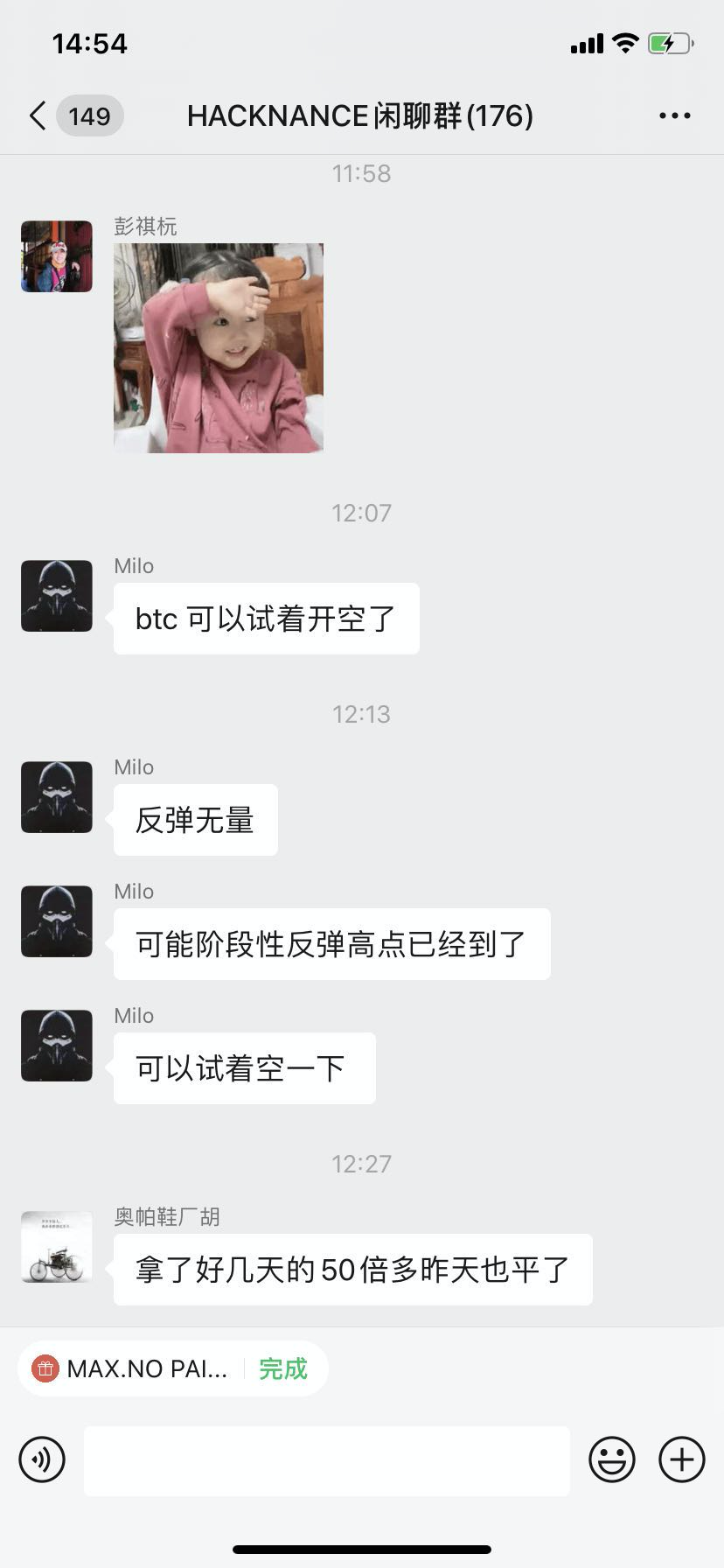Open 彭祺枟's profile avatar

(x=57, y=256)
